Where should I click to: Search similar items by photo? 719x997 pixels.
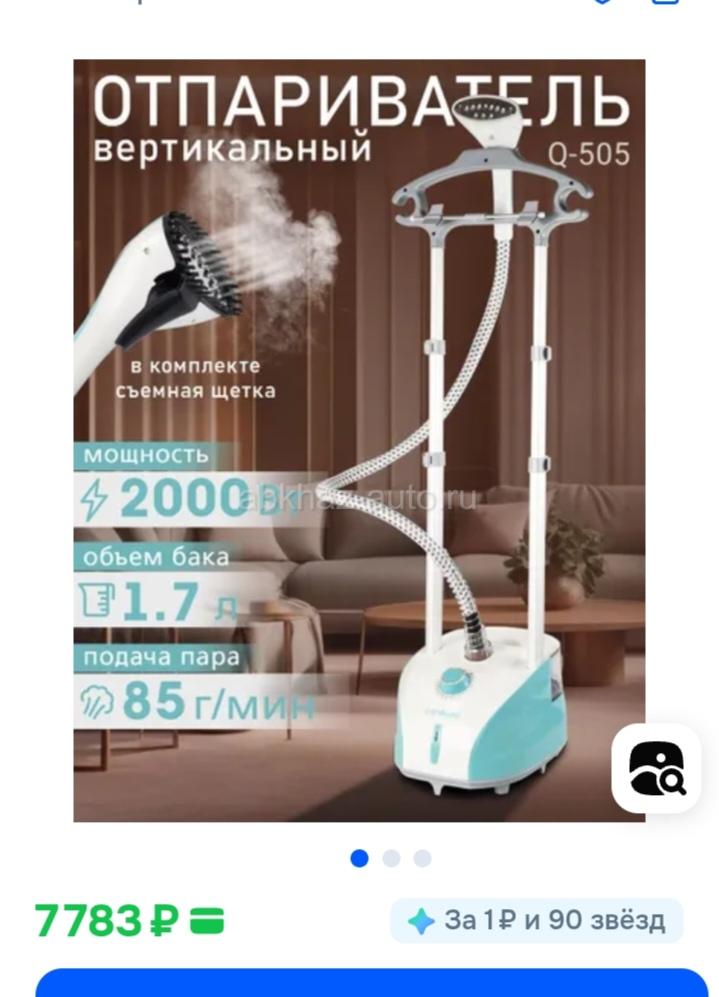(656, 768)
